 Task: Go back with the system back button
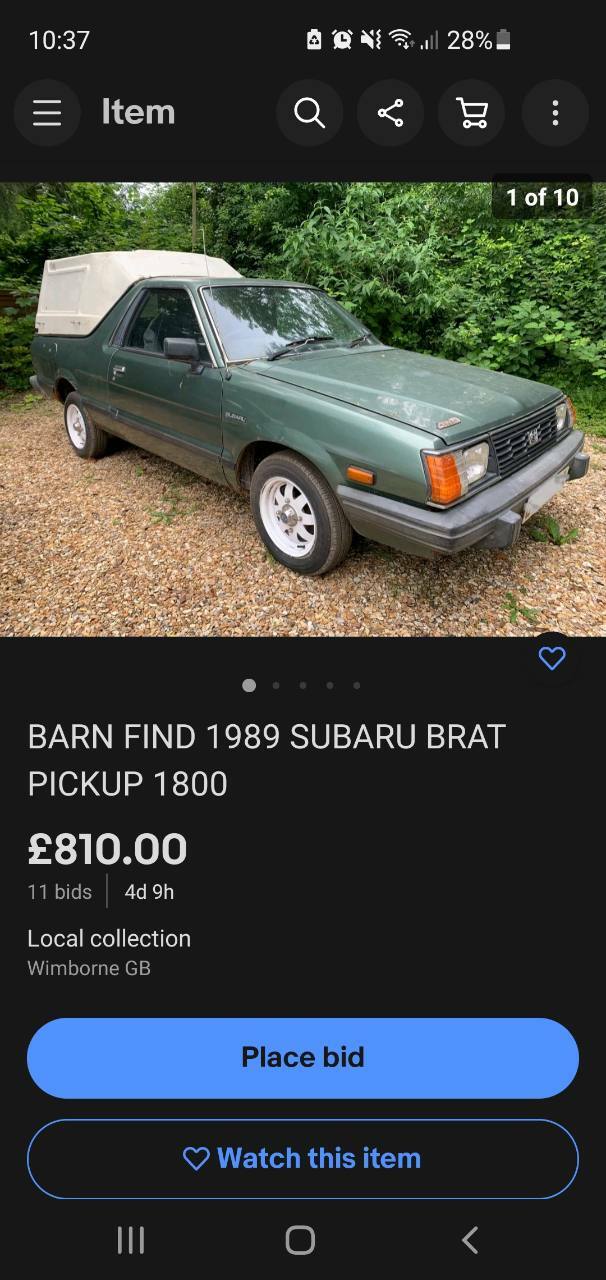pos(470,1240)
